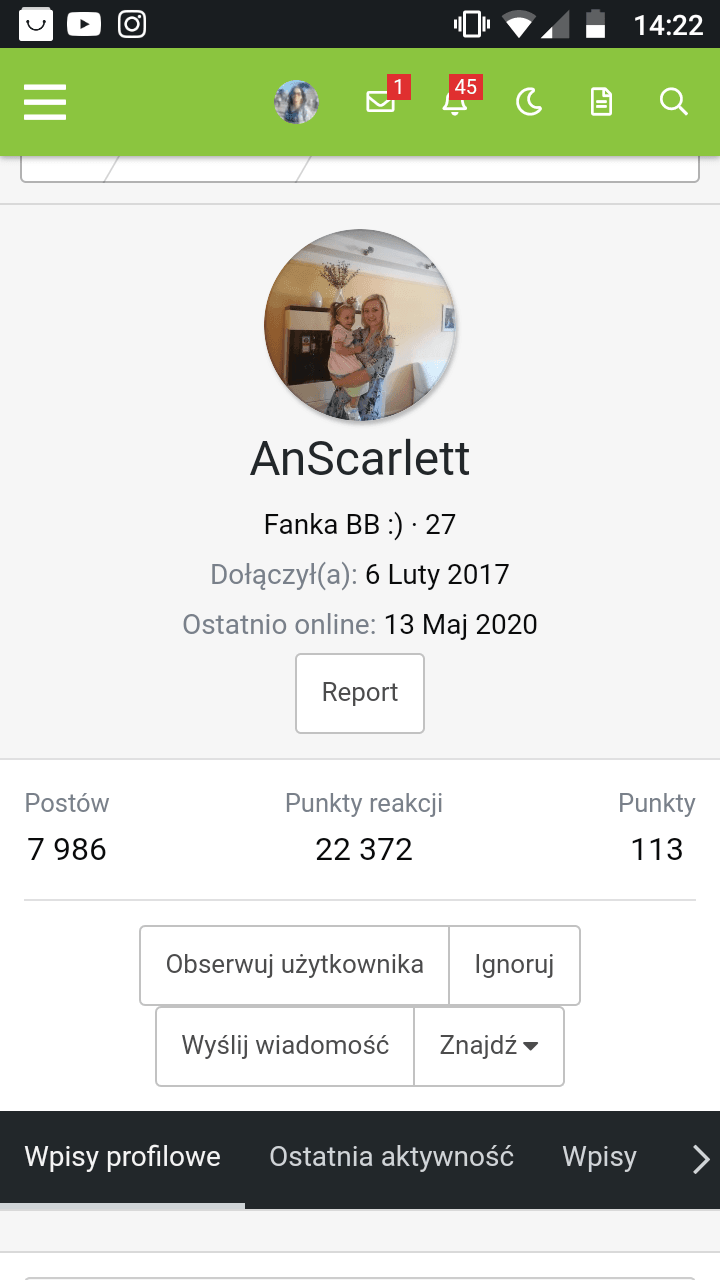Tap Wyślij wiadomość to send a message

285,1046
